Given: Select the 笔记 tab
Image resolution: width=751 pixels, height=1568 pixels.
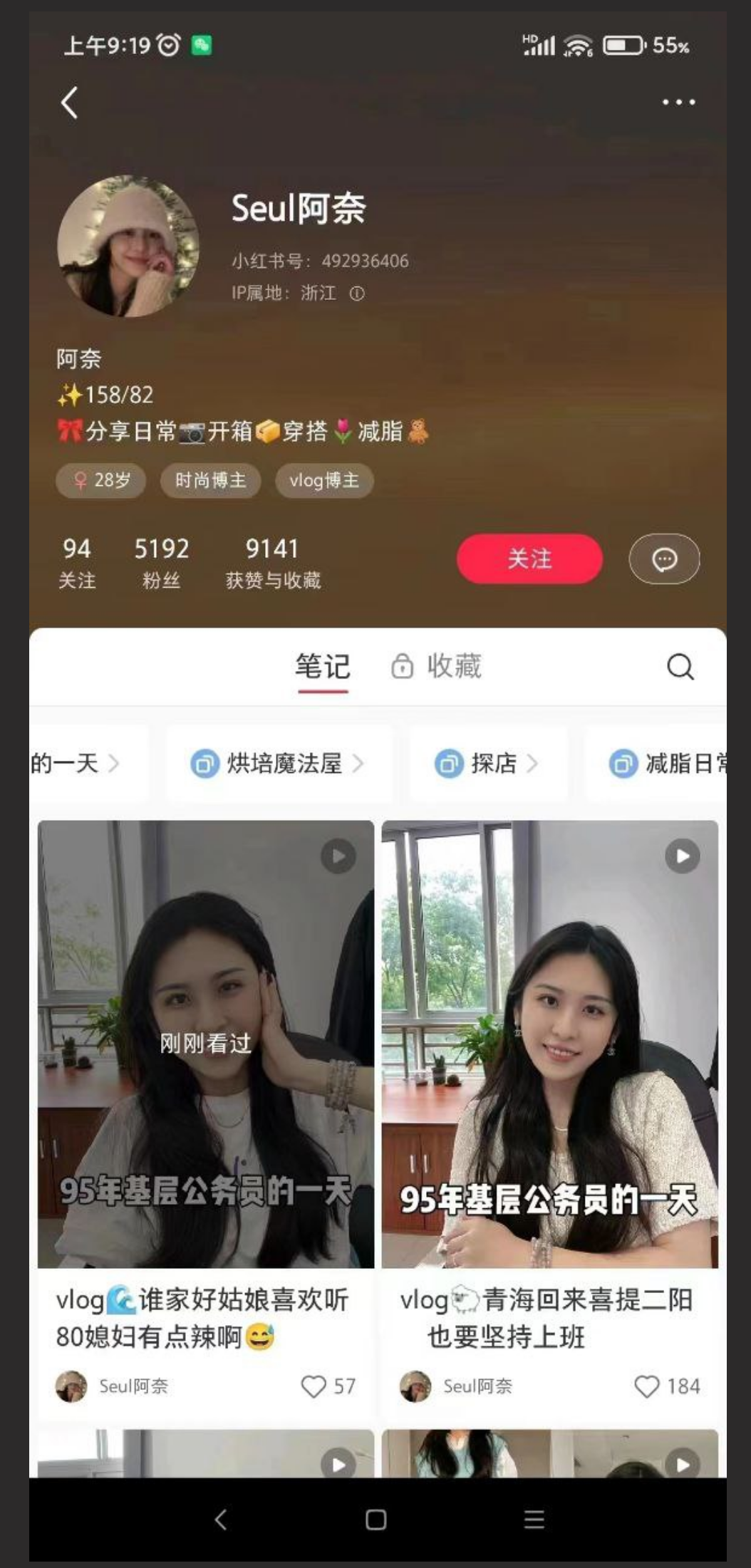Looking at the screenshot, I should (323, 667).
